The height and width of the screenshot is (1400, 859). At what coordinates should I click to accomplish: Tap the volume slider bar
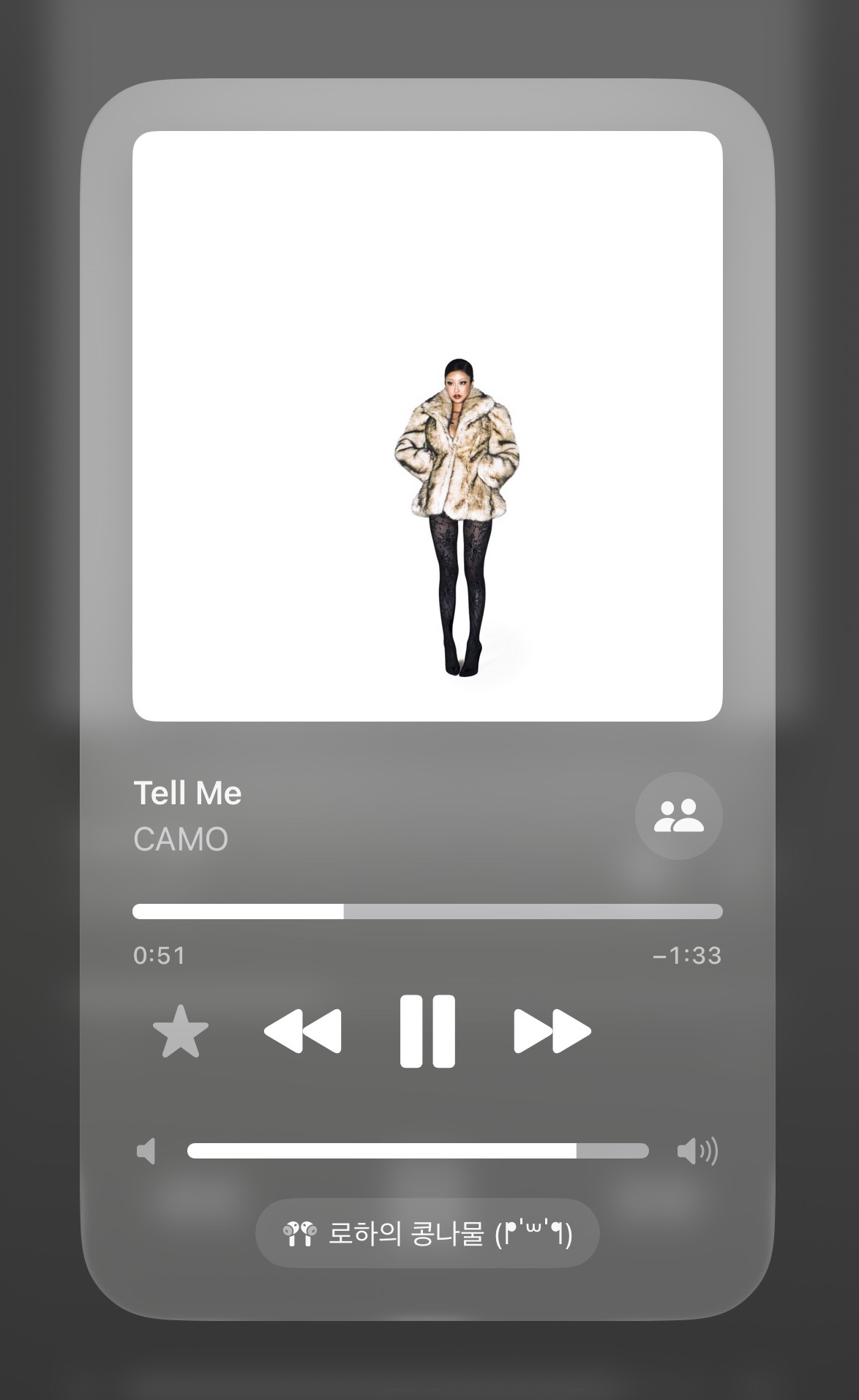(x=418, y=1150)
